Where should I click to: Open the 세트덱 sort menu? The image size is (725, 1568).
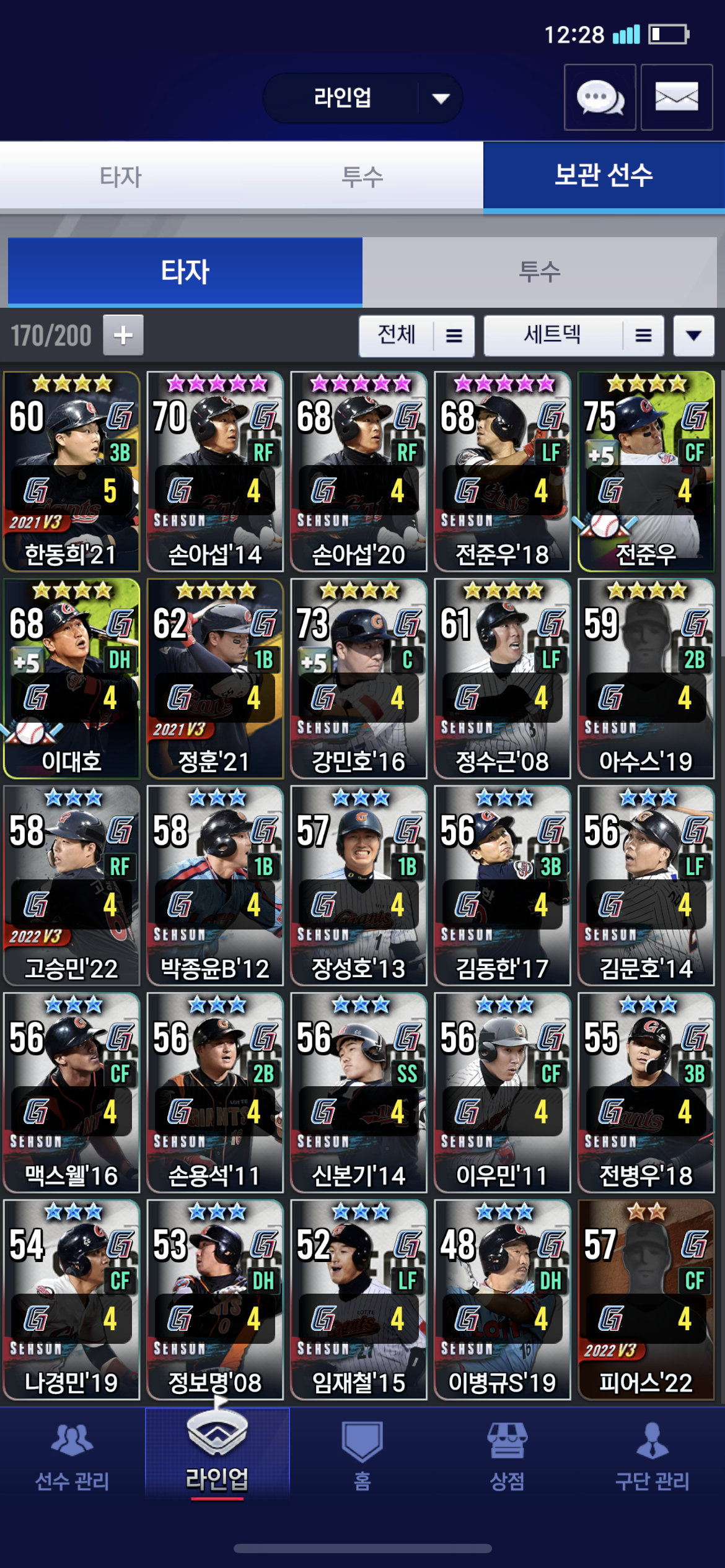573,336
